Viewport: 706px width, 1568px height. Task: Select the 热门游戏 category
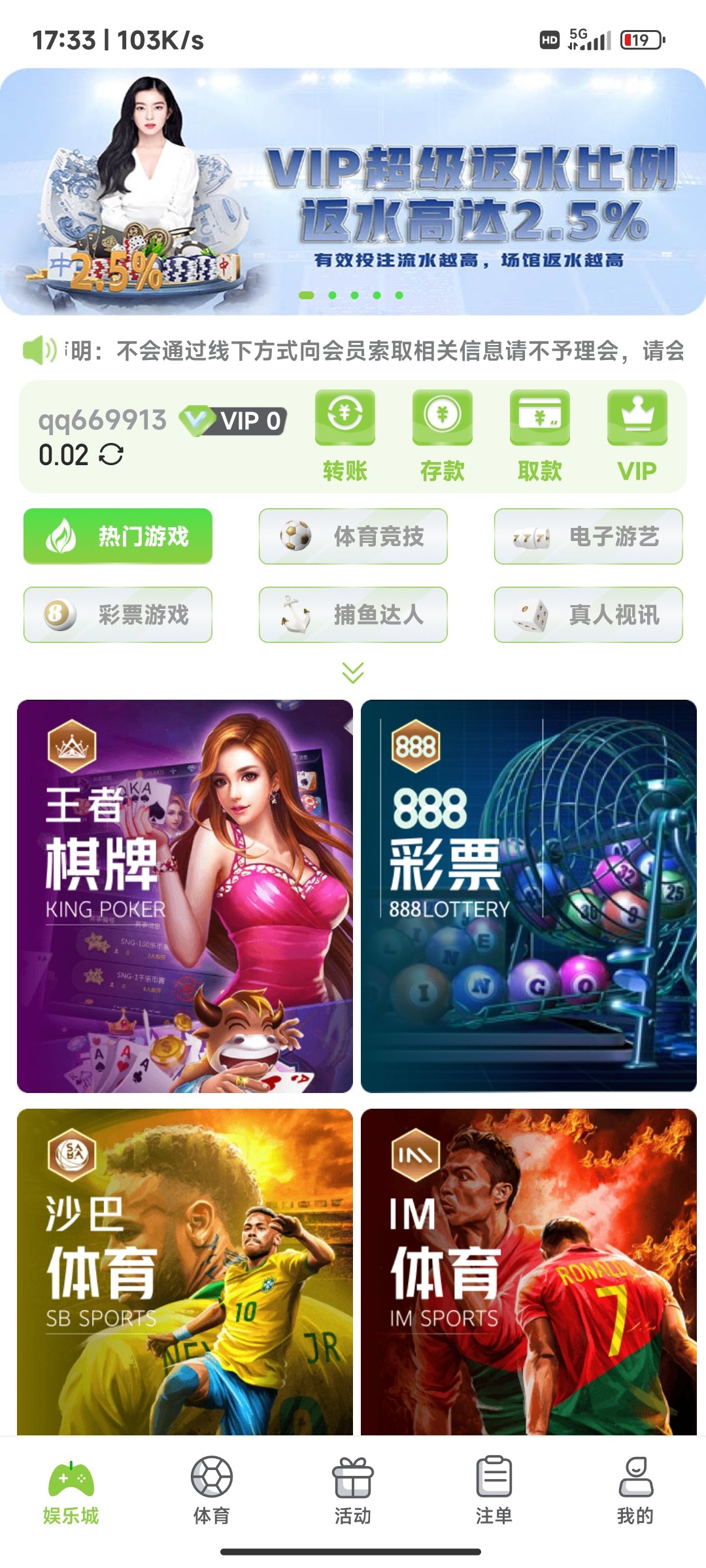point(118,536)
